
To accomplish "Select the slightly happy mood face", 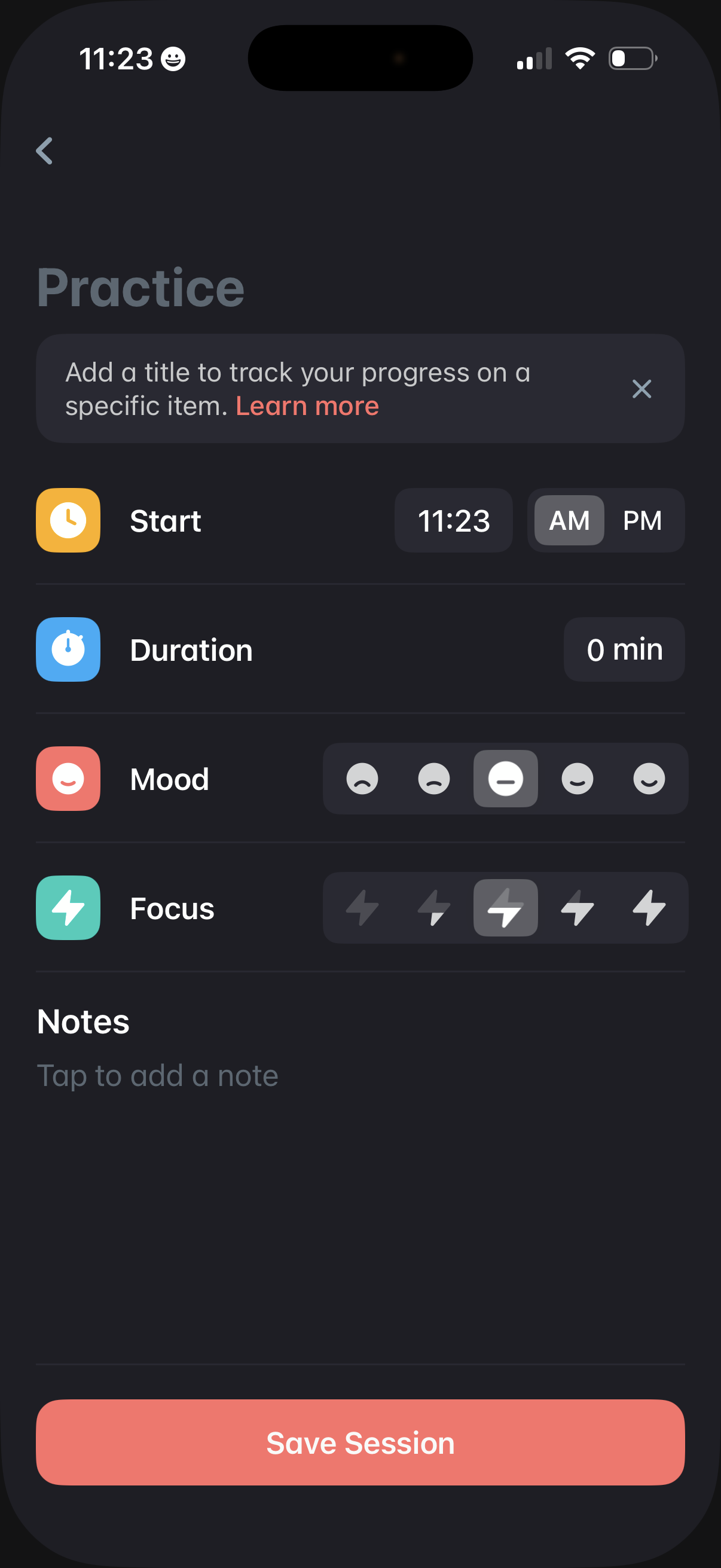I will (x=578, y=779).
